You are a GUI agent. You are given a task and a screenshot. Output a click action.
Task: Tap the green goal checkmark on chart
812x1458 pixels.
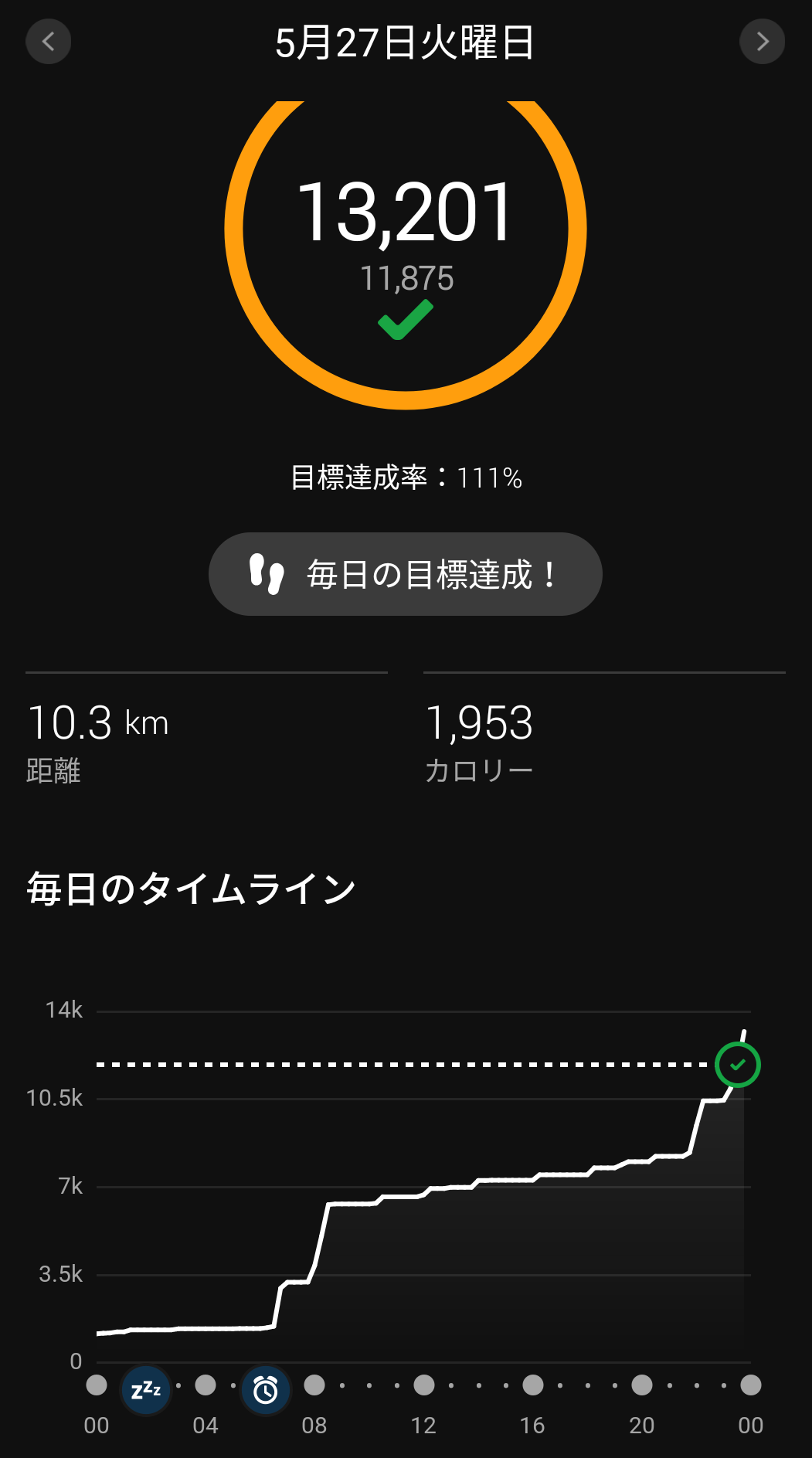point(737,1065)
